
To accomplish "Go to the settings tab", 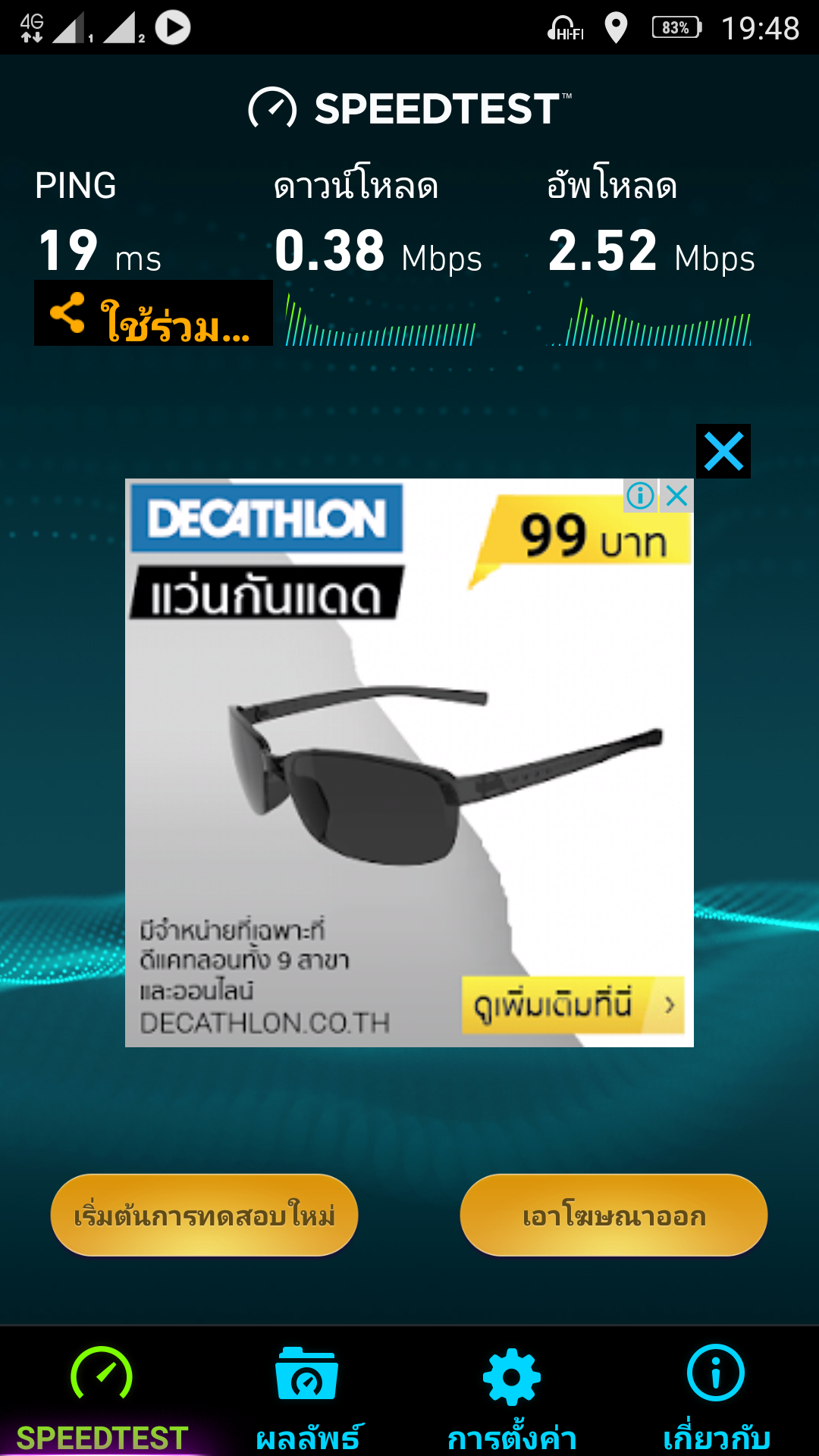I will pyautogui.click(x=512, y=1397).
